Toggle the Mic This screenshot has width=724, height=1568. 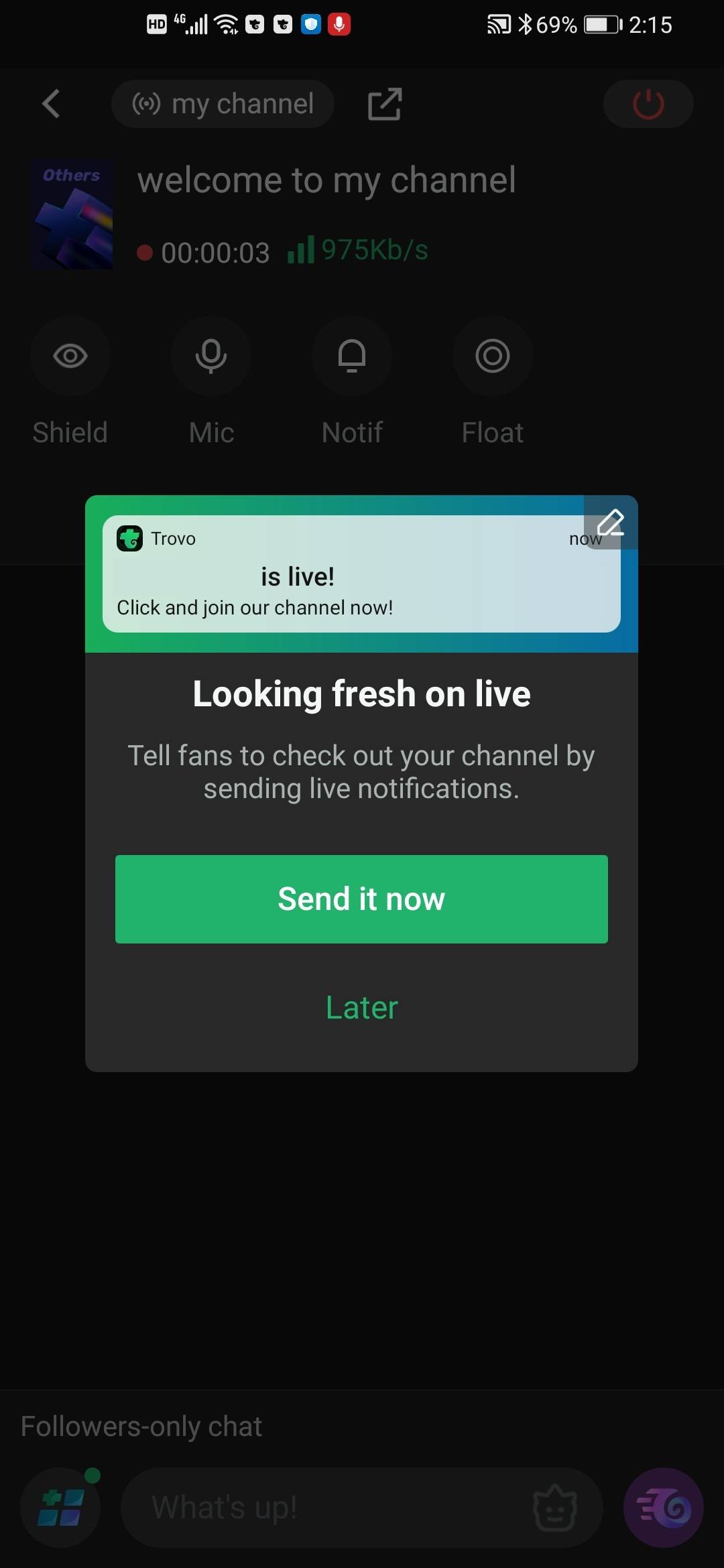tap(211, 356)
